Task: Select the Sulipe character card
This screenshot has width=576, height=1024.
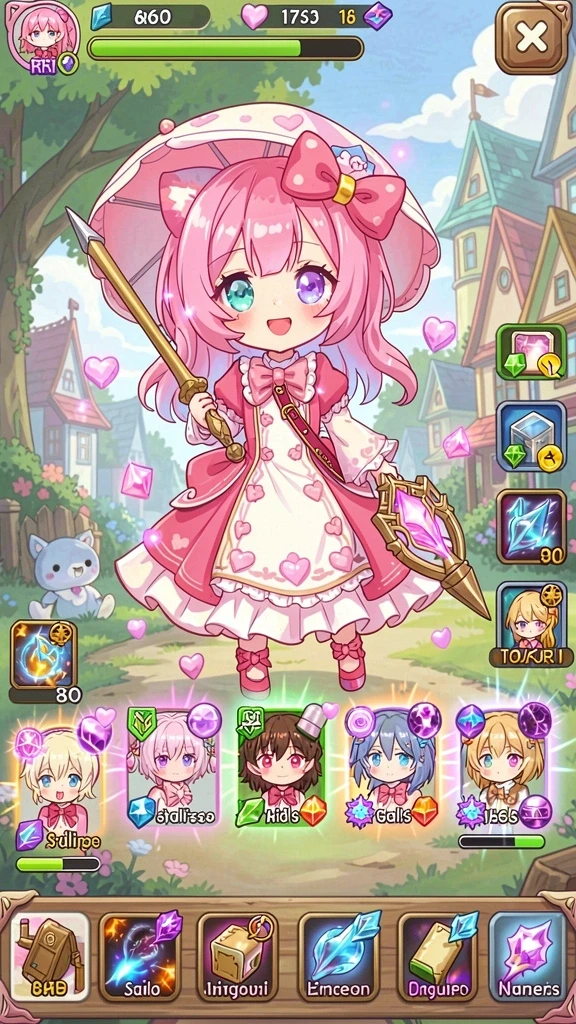Action: [57, 782]
